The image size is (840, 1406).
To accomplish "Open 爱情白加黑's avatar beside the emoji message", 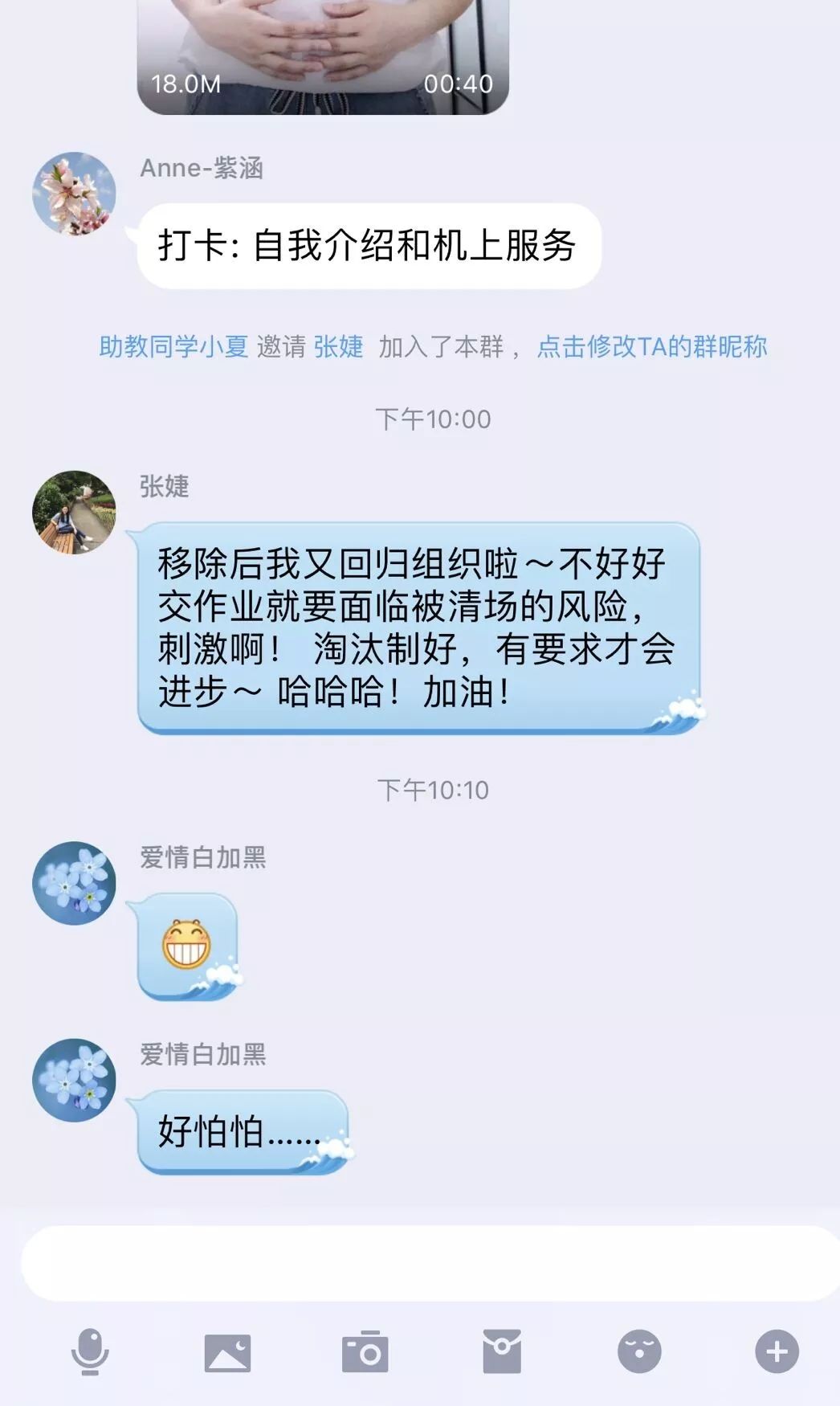I will pos(74,883).
